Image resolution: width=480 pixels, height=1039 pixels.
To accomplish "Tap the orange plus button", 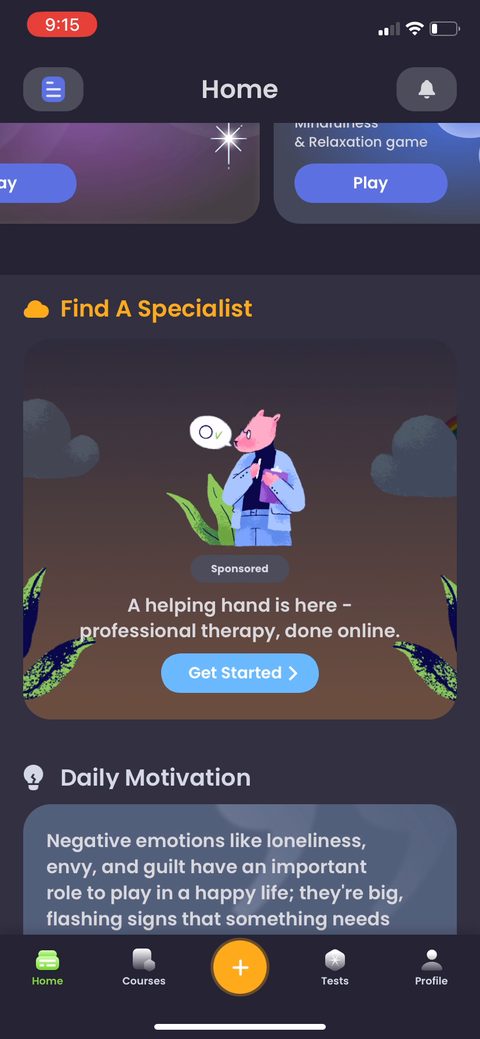I will coord(240,967).
